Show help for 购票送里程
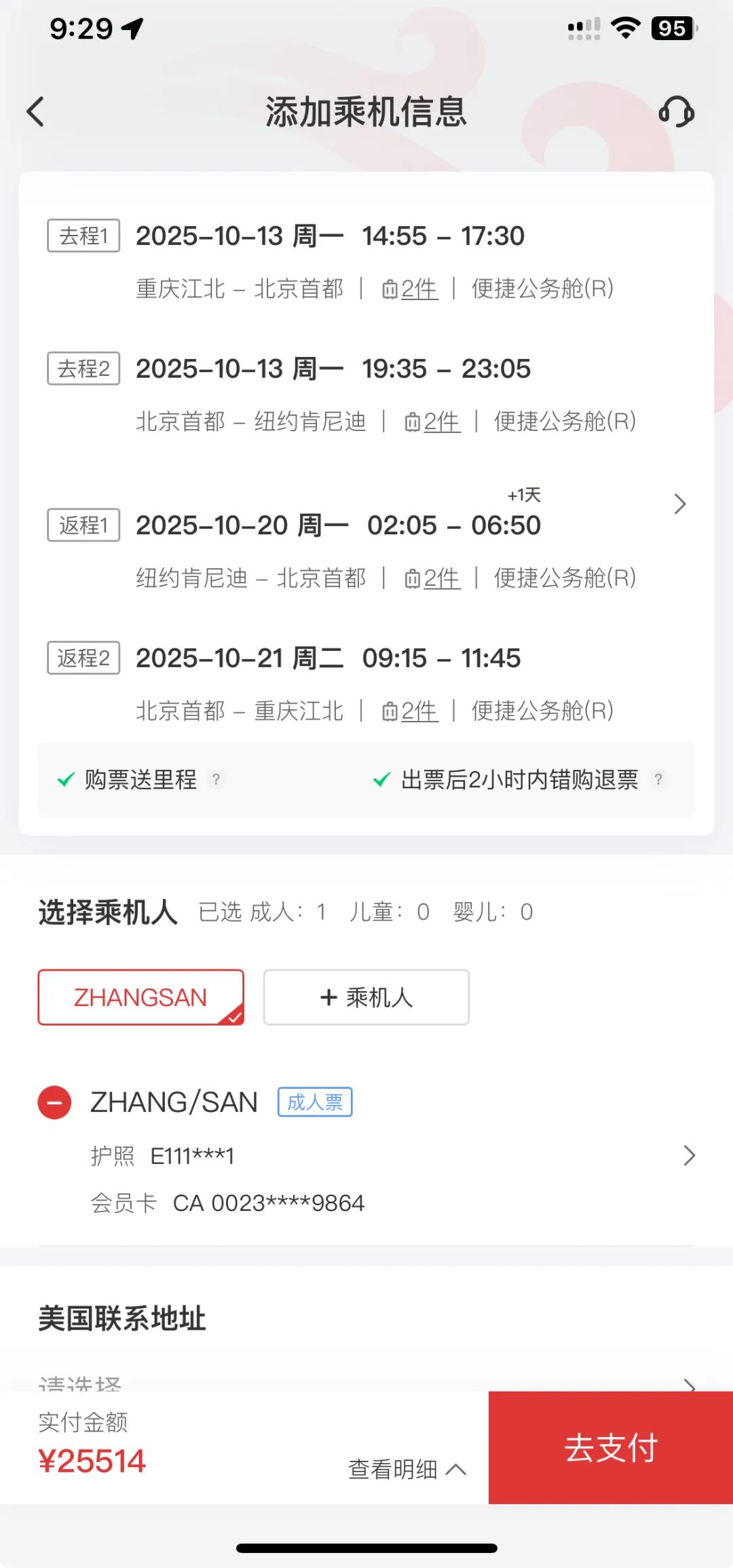 [216, 779]
